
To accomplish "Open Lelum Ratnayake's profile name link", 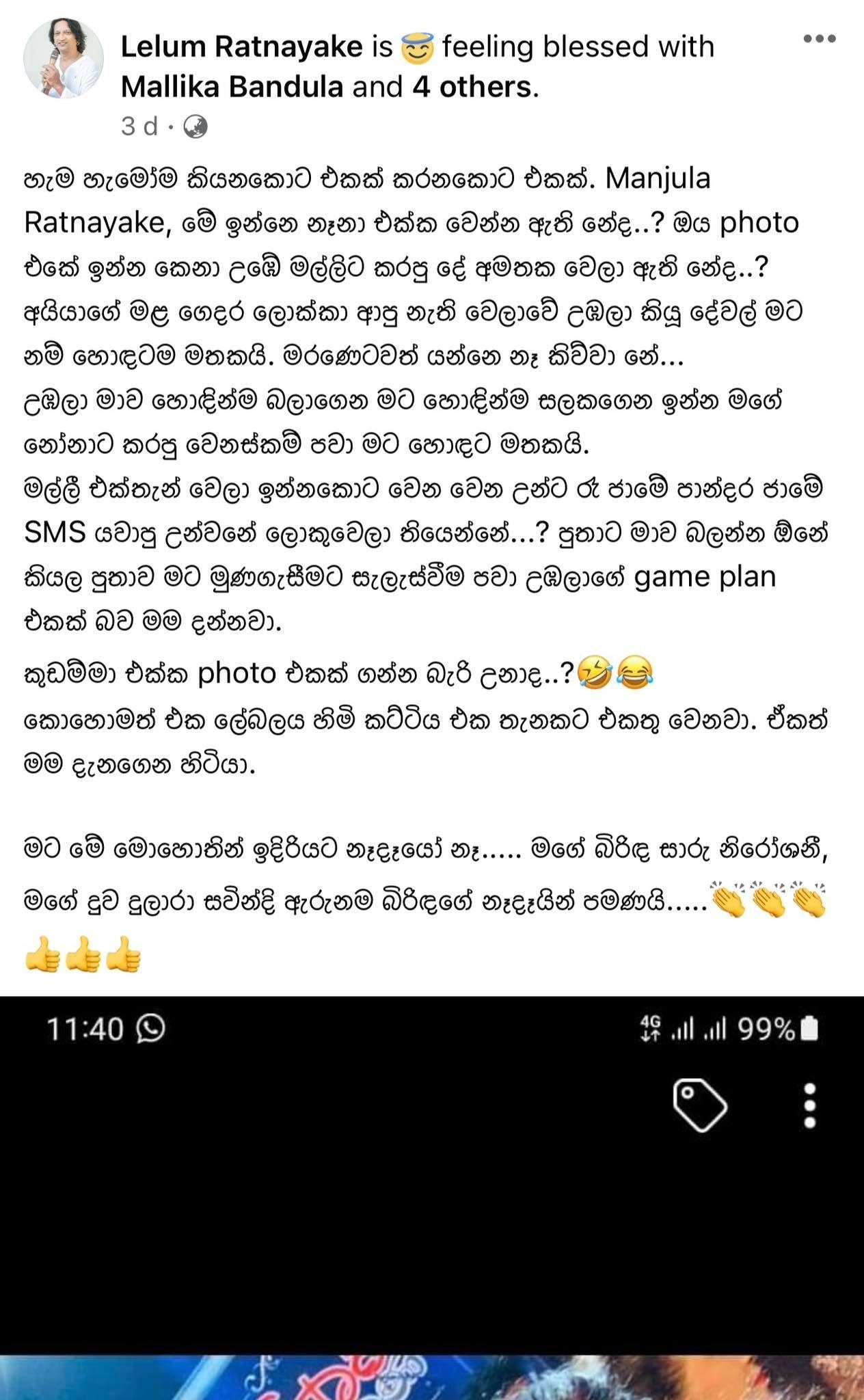I will pos(241,46).
